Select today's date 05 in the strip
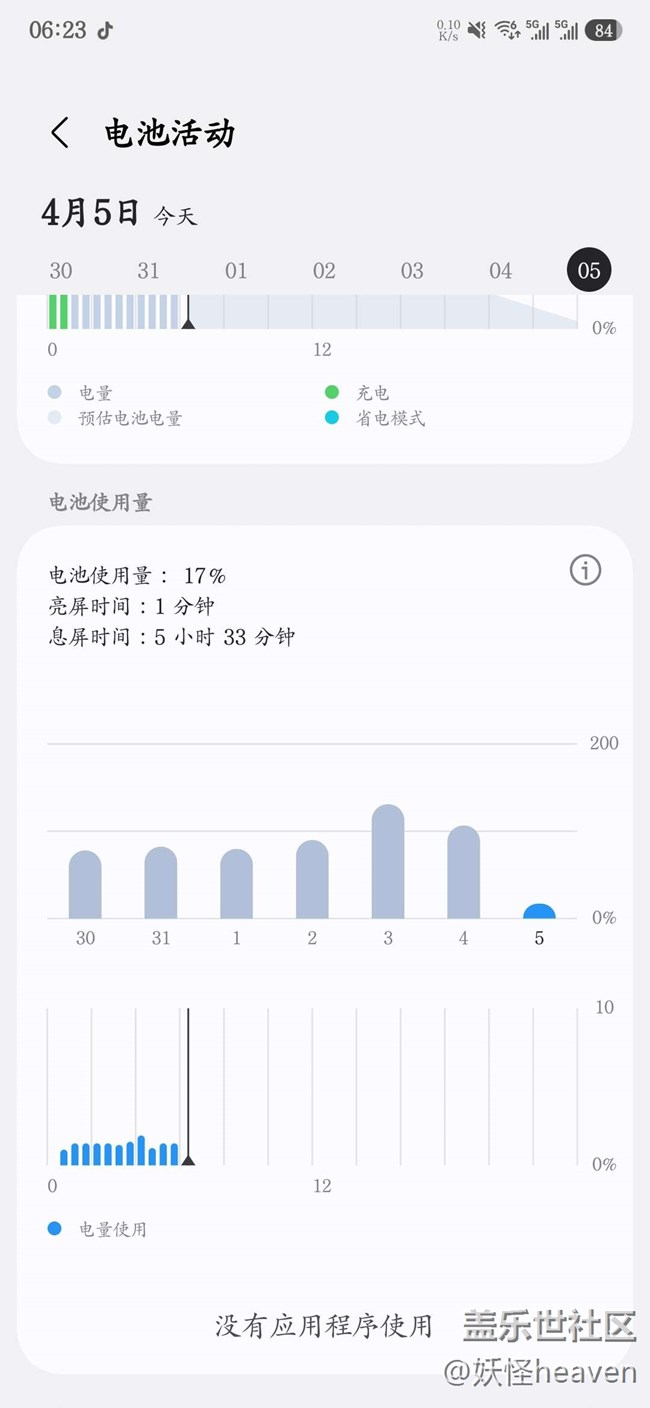Screen dimensions: 650x1408 589,271
